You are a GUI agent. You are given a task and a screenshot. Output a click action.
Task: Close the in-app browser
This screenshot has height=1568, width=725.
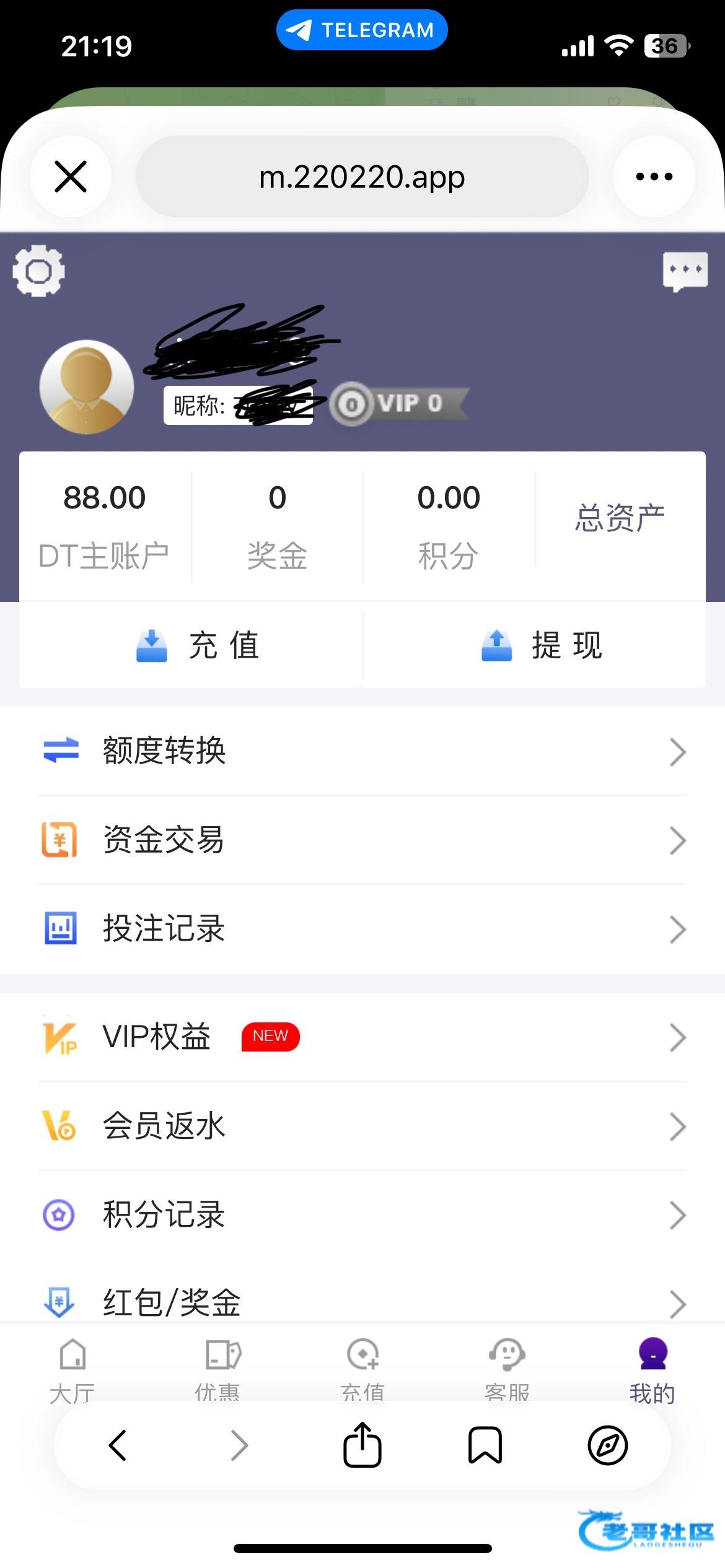pyautogui.click(x=71, y=176)
